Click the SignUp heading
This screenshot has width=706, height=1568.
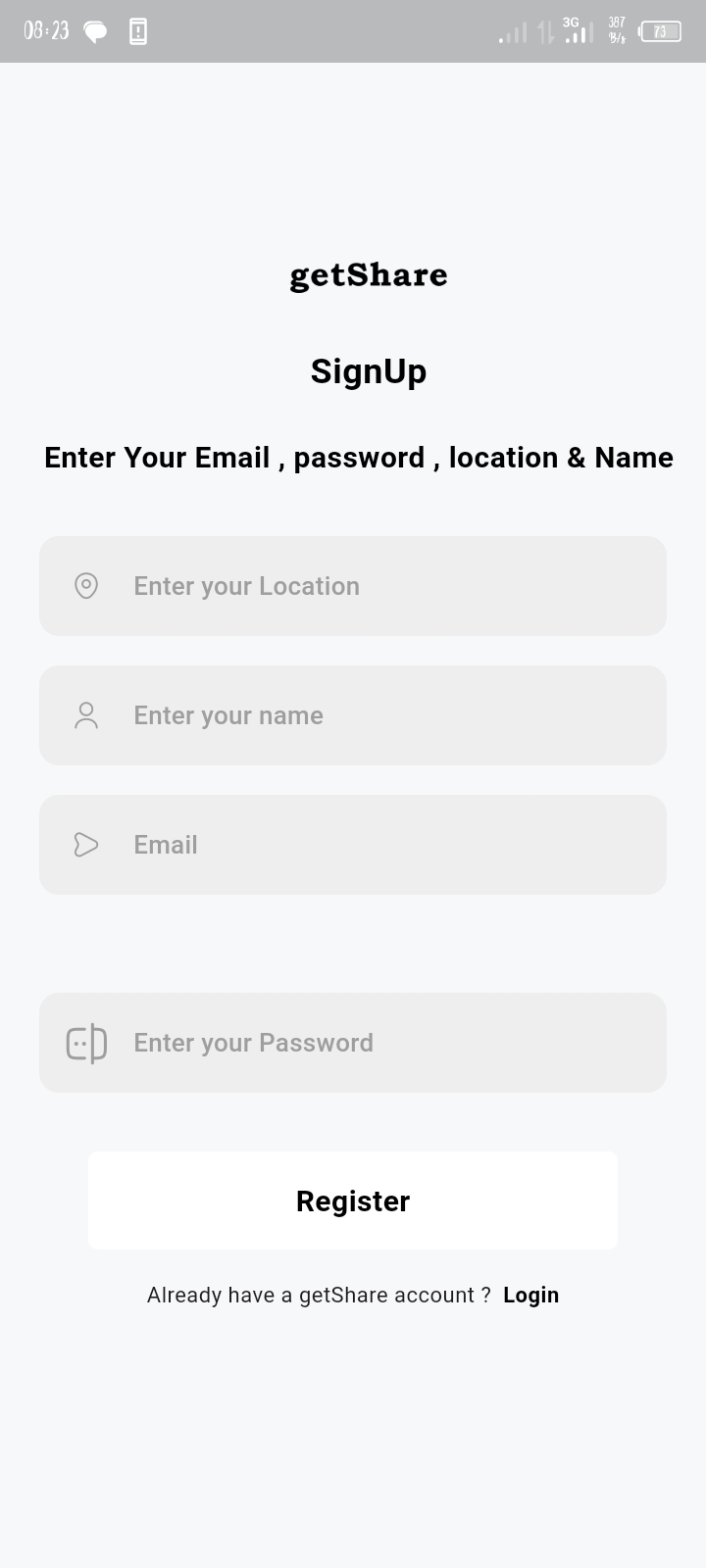(368, 370)
